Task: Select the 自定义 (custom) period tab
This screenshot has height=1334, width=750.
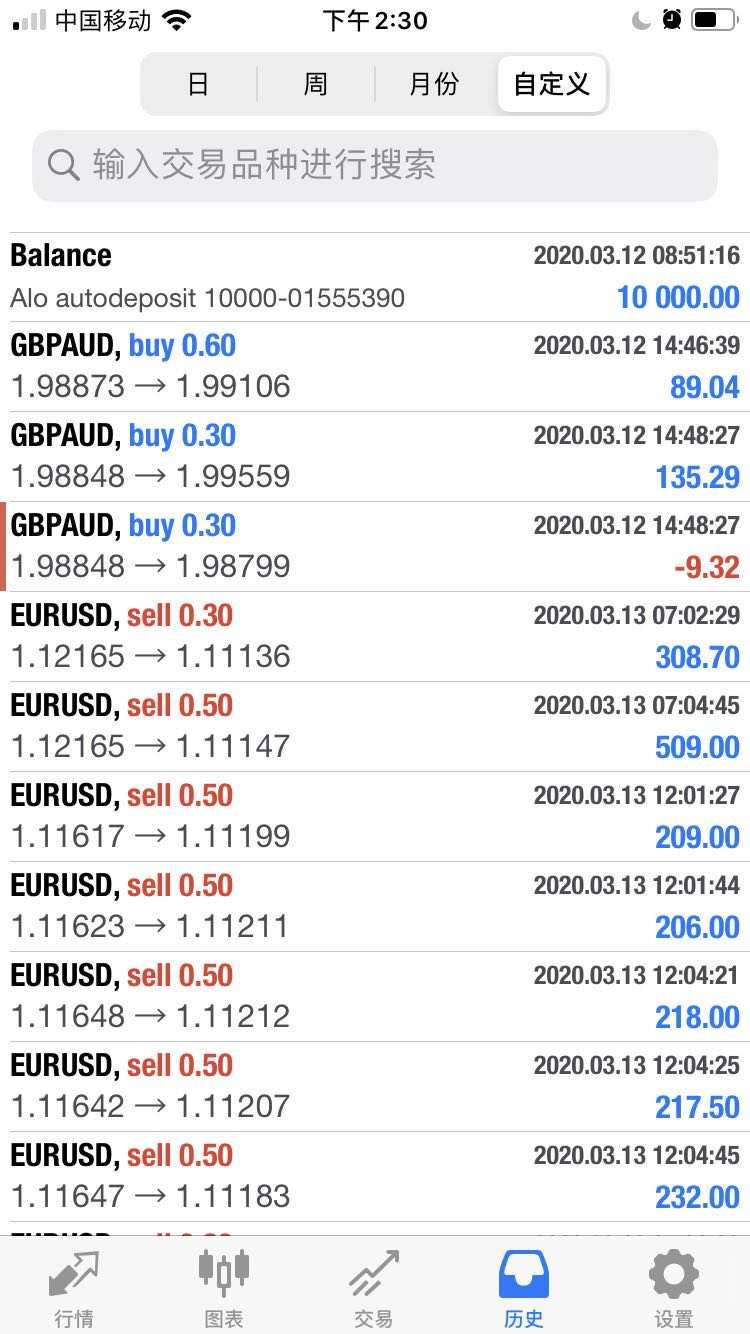Action: 551,84
